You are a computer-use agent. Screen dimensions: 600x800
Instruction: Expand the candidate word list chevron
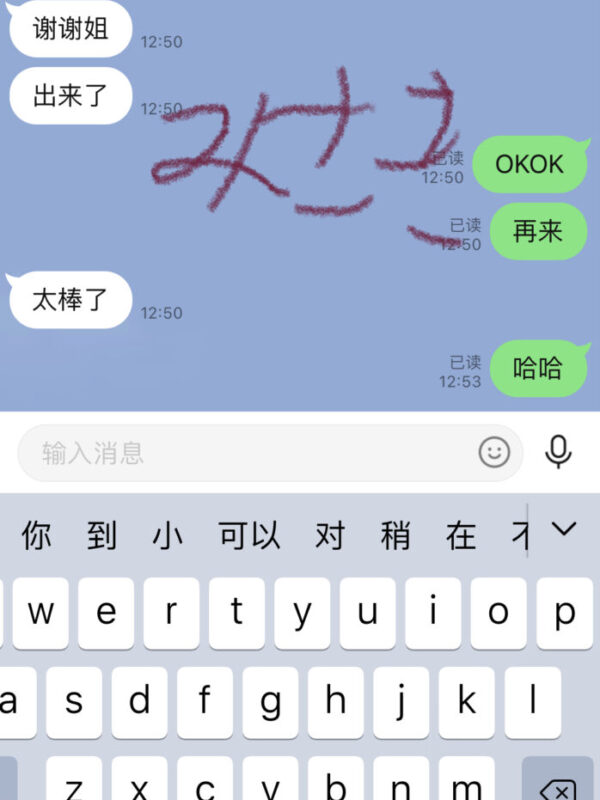click(565, 528)
